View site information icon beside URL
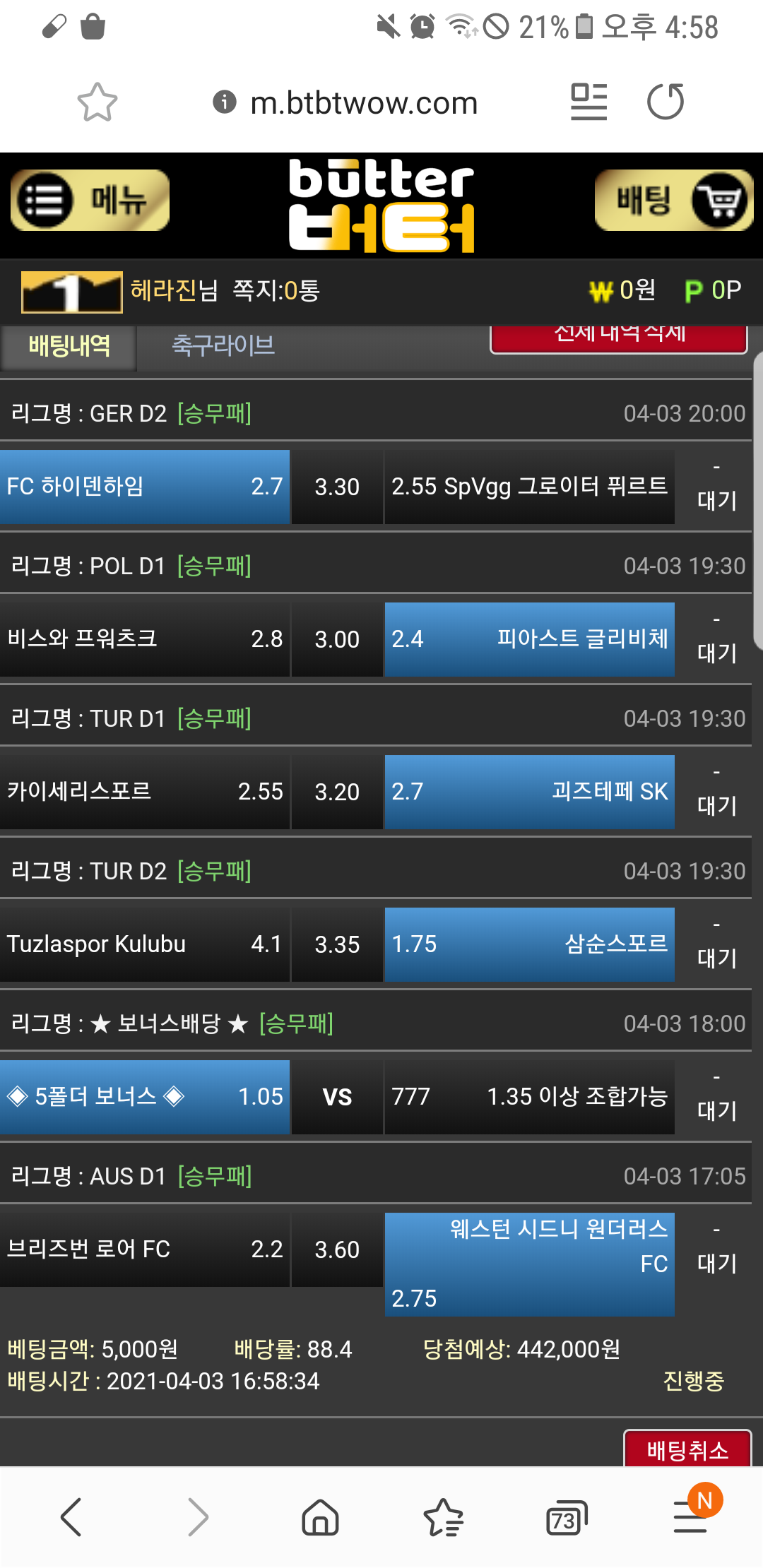The width and height of the screenshot is (763, 1568). coord(225,102)
